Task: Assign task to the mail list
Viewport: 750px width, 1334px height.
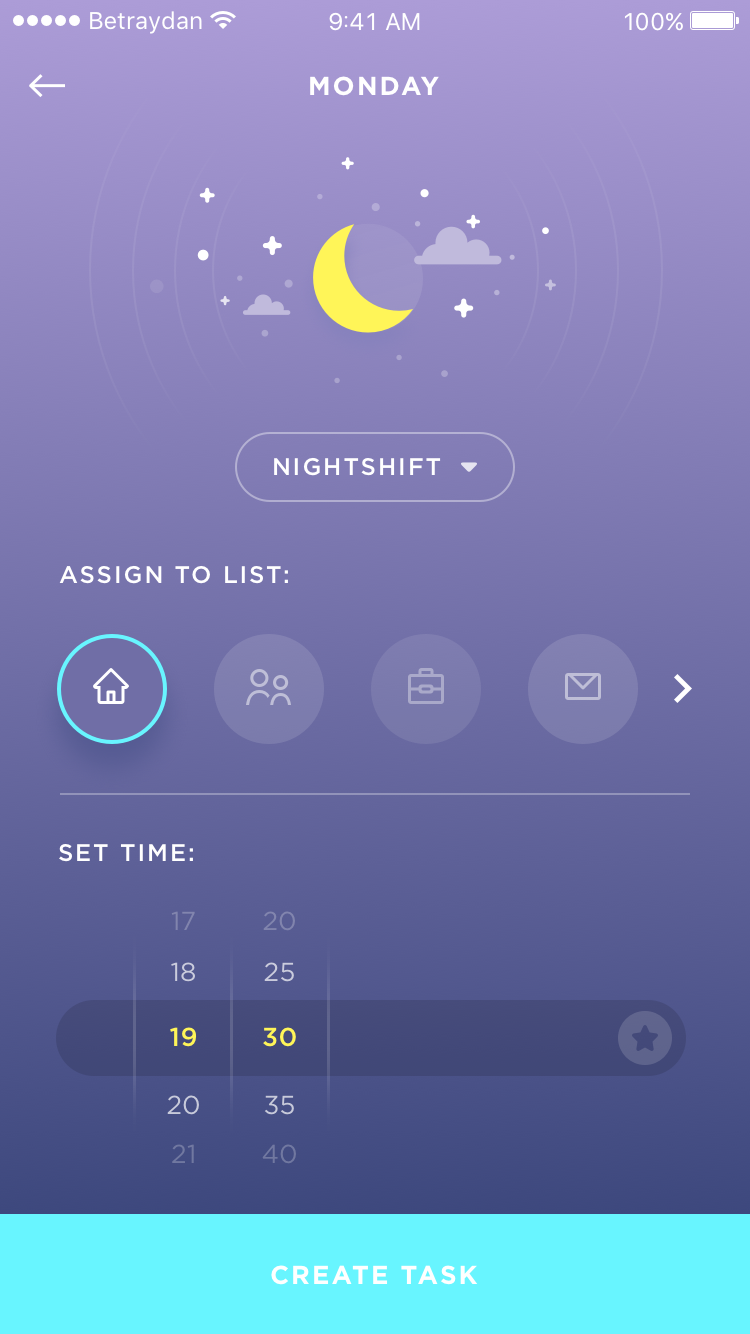Action: [x=583, y=689]
